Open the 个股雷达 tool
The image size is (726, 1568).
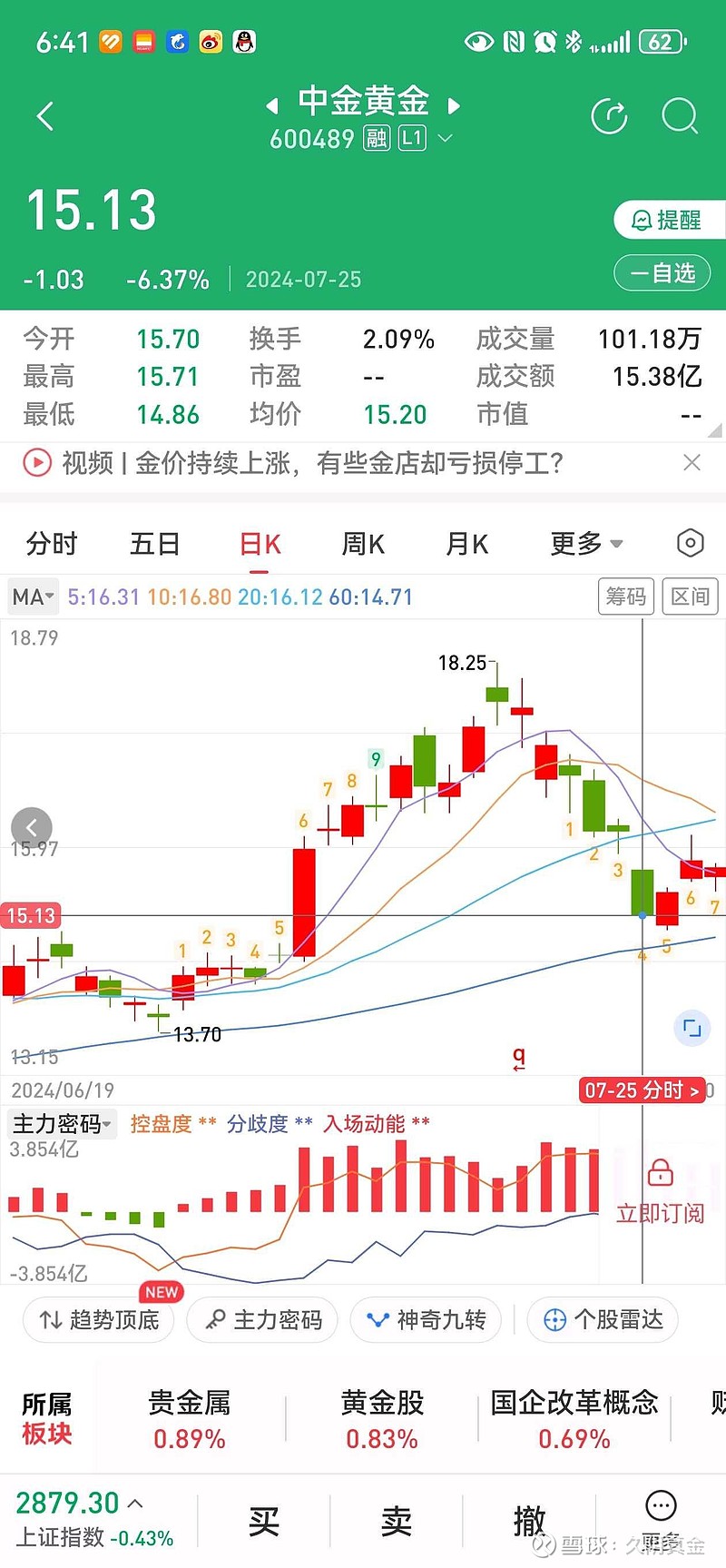point(603,1319)
